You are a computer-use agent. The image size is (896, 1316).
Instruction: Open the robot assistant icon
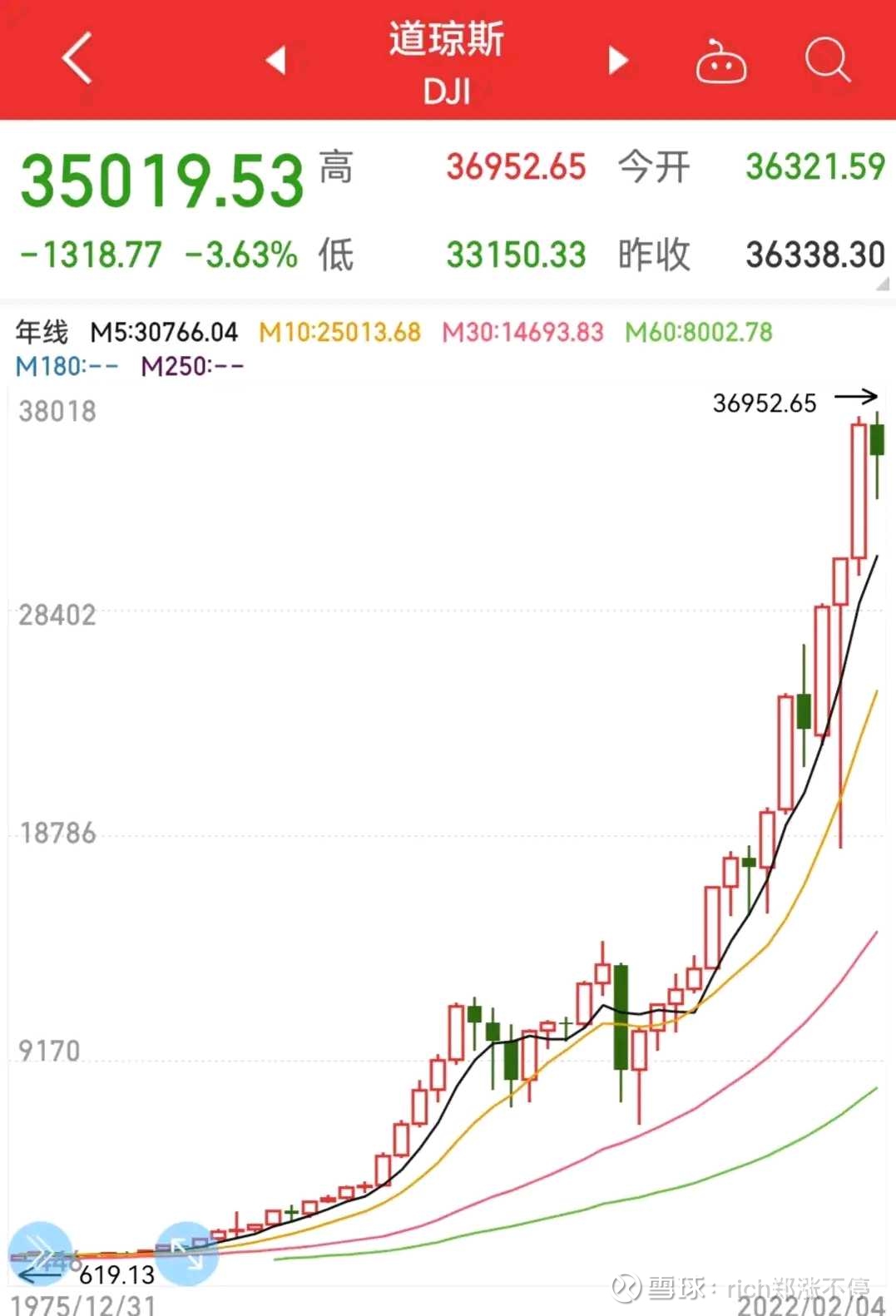tap(720, 60)
